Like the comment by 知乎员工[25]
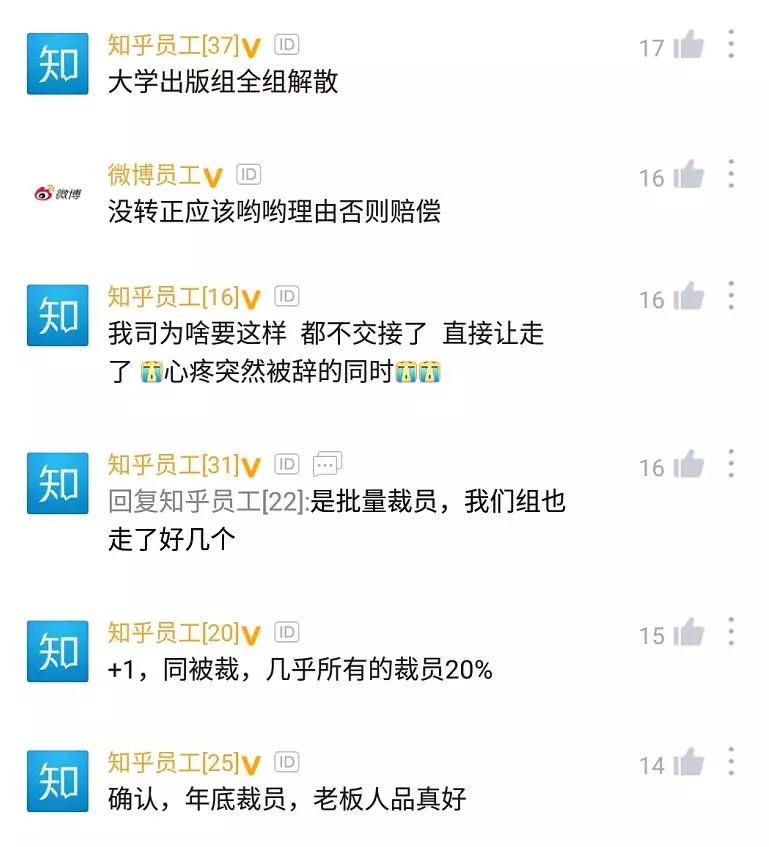The image size is (769, 847). 689,764
